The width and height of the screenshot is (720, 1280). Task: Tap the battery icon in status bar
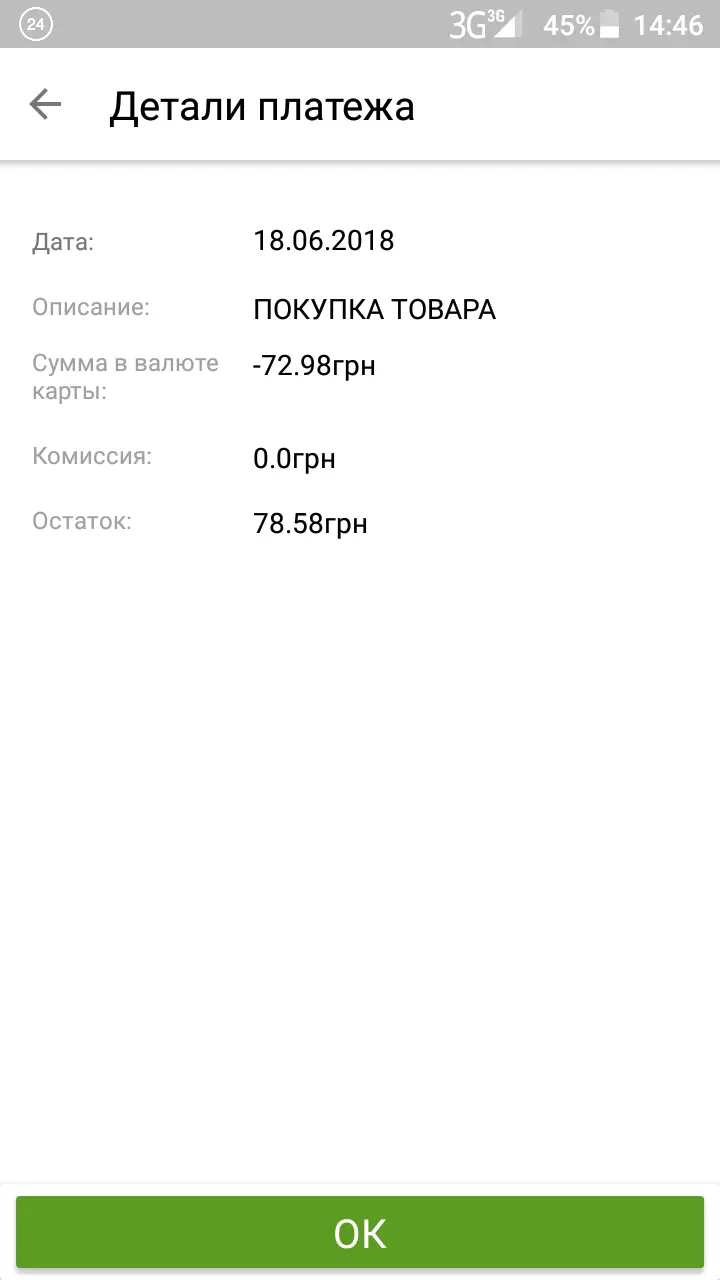611,22
